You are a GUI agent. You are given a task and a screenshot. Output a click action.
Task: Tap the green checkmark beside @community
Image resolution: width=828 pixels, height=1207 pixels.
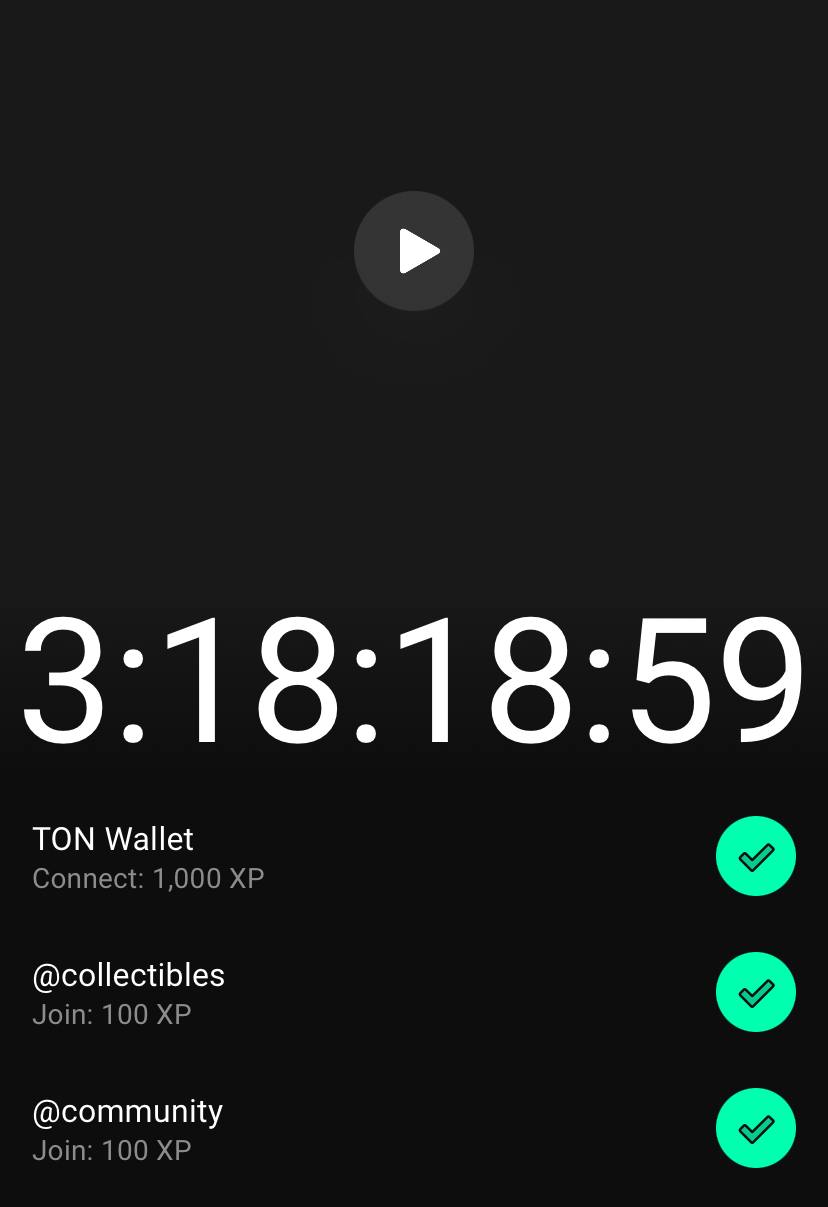(x=755, y=1128)
